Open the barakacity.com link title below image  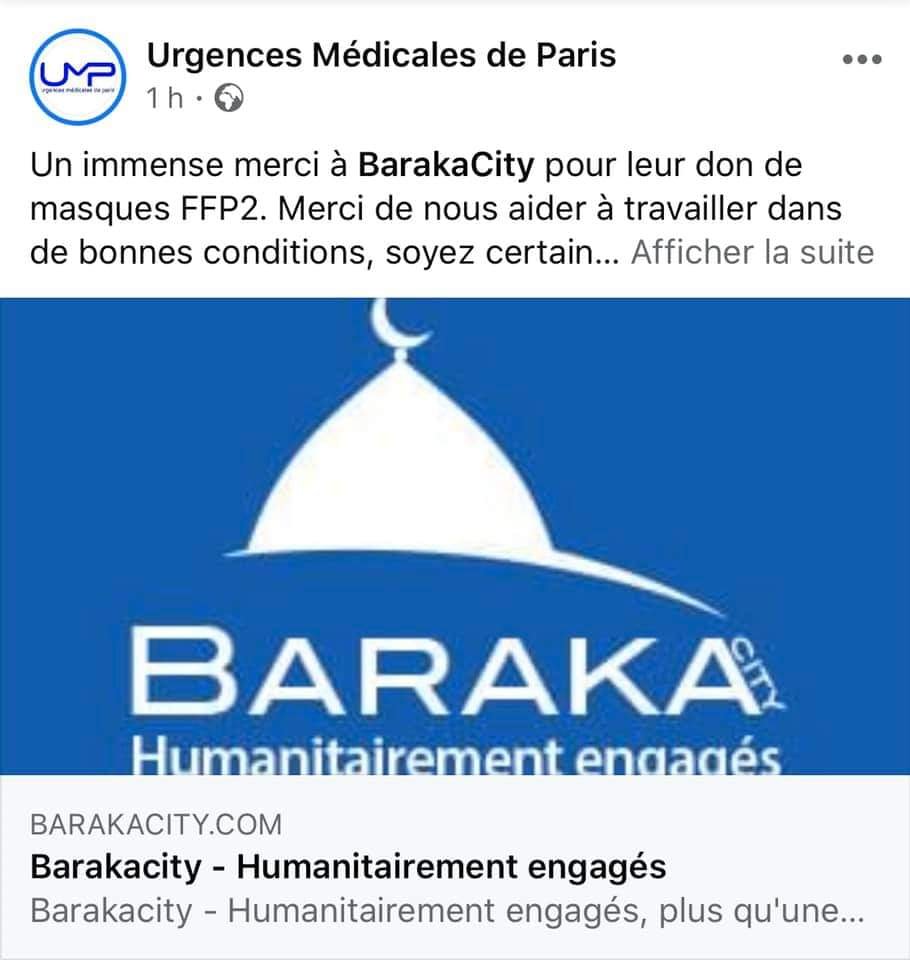pos(348,866)
